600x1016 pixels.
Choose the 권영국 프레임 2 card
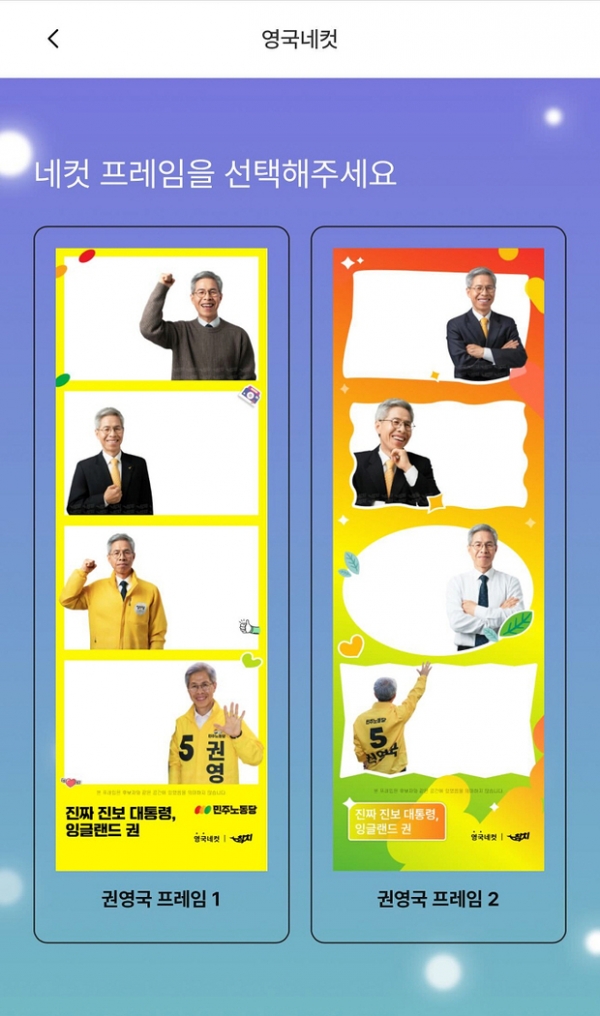tap(438, 584)
